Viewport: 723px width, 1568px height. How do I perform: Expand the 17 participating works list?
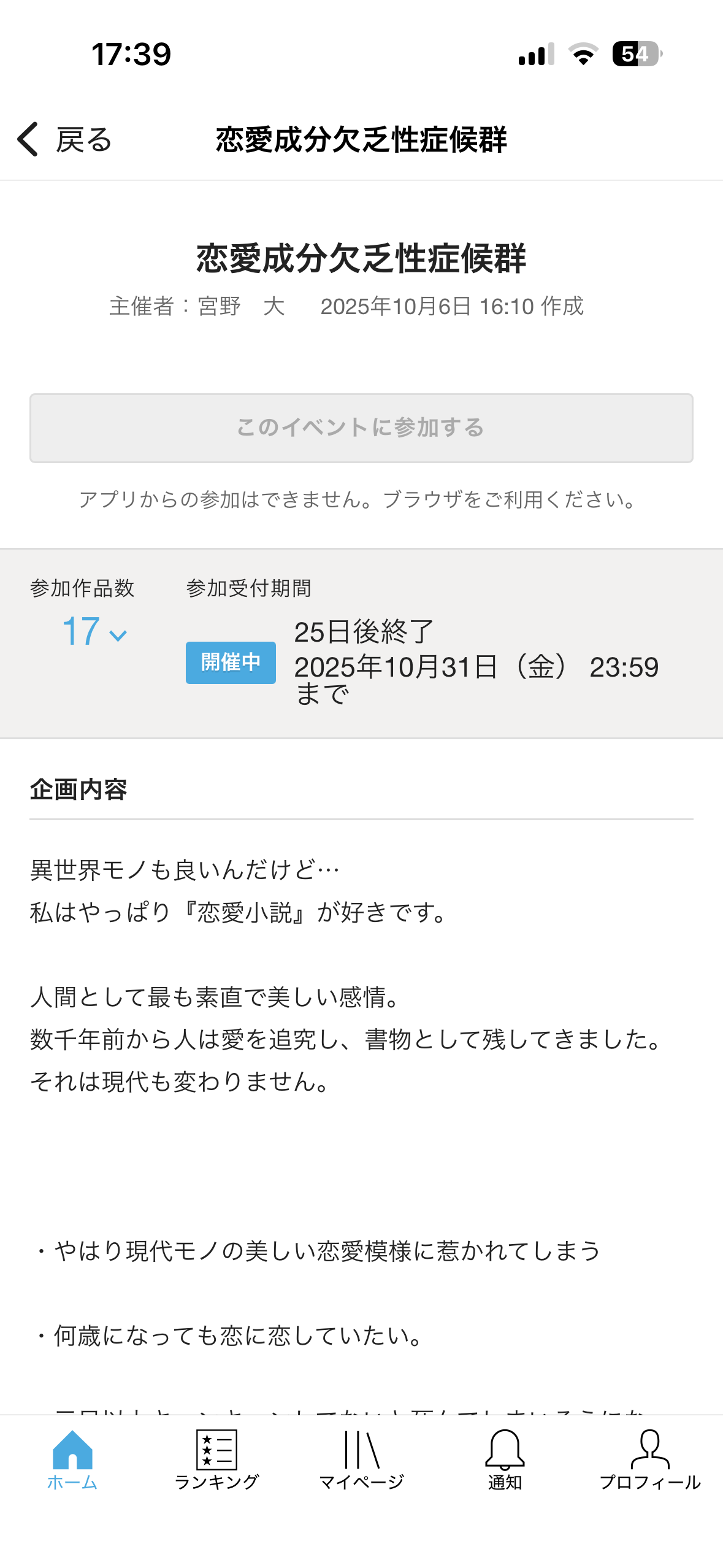coord(94,631)
